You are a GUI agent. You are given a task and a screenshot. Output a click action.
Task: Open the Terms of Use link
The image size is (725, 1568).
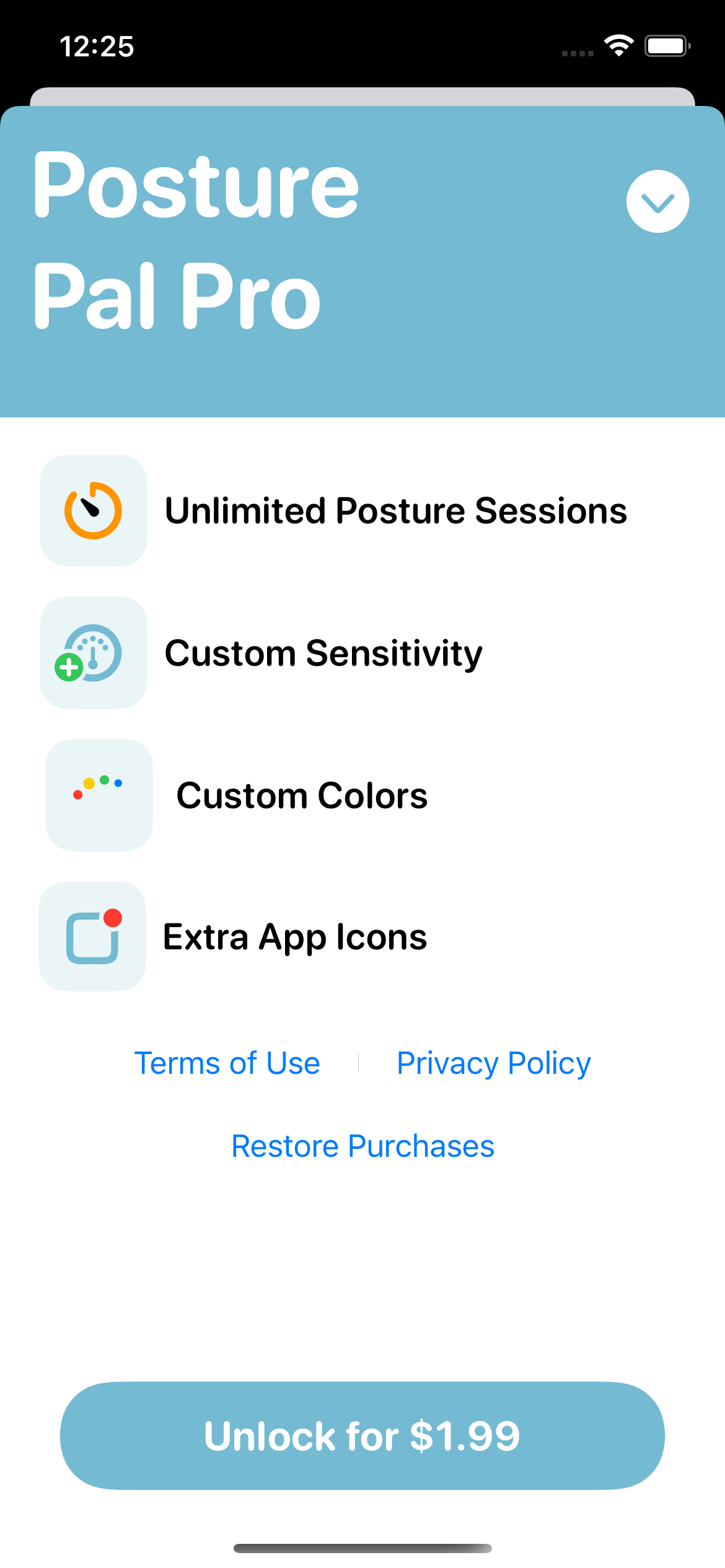pyautogui.click(x=227, y=1063)
